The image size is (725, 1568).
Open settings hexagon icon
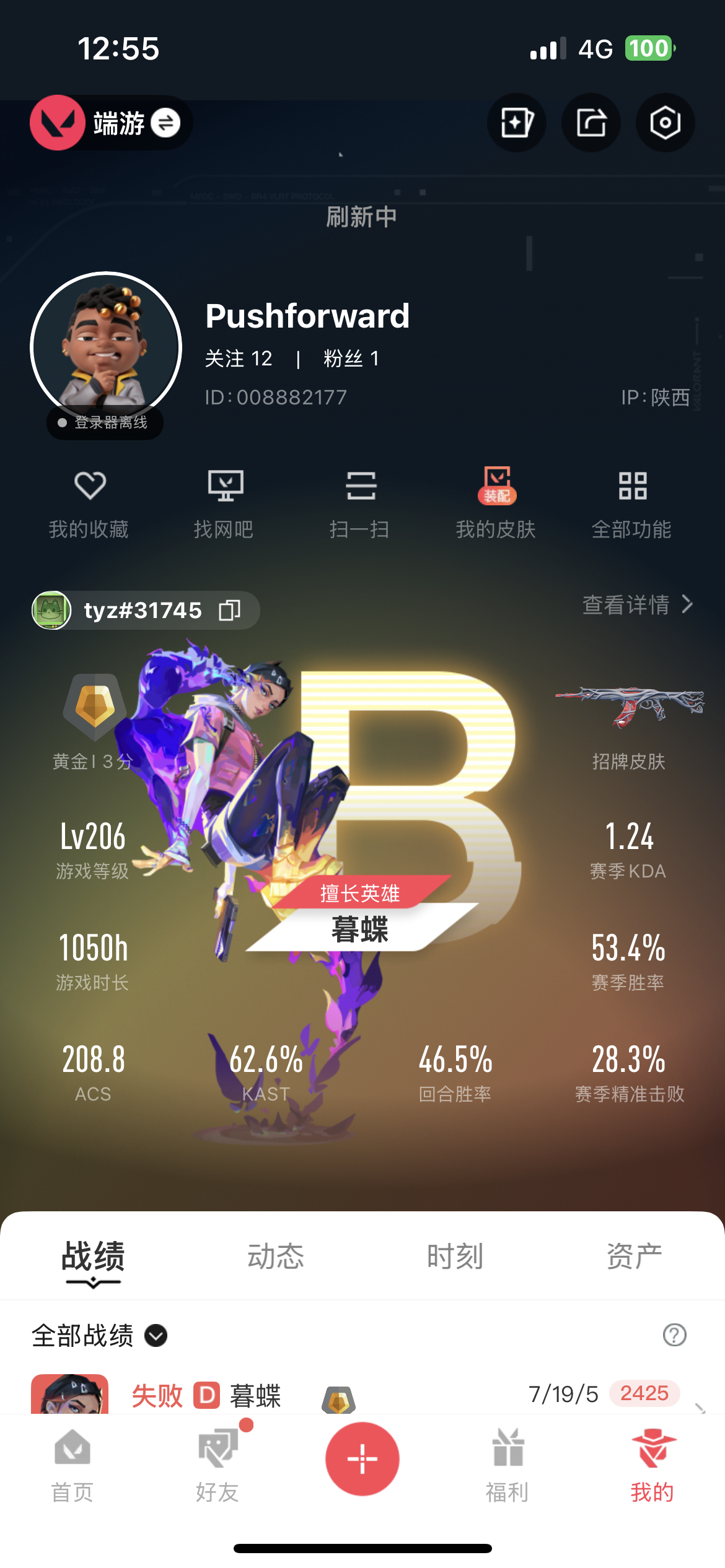click(665, 123)
